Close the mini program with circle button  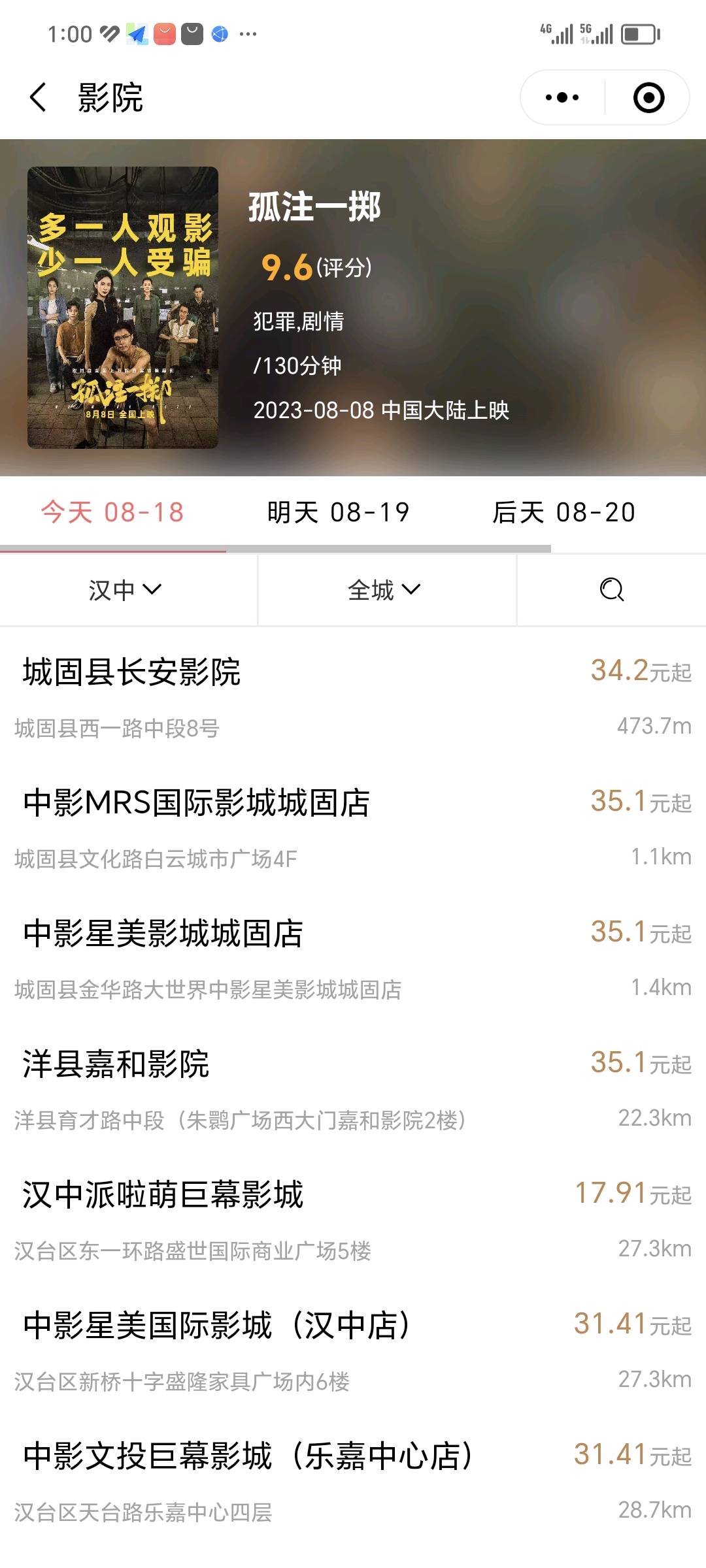click(648, 97)
